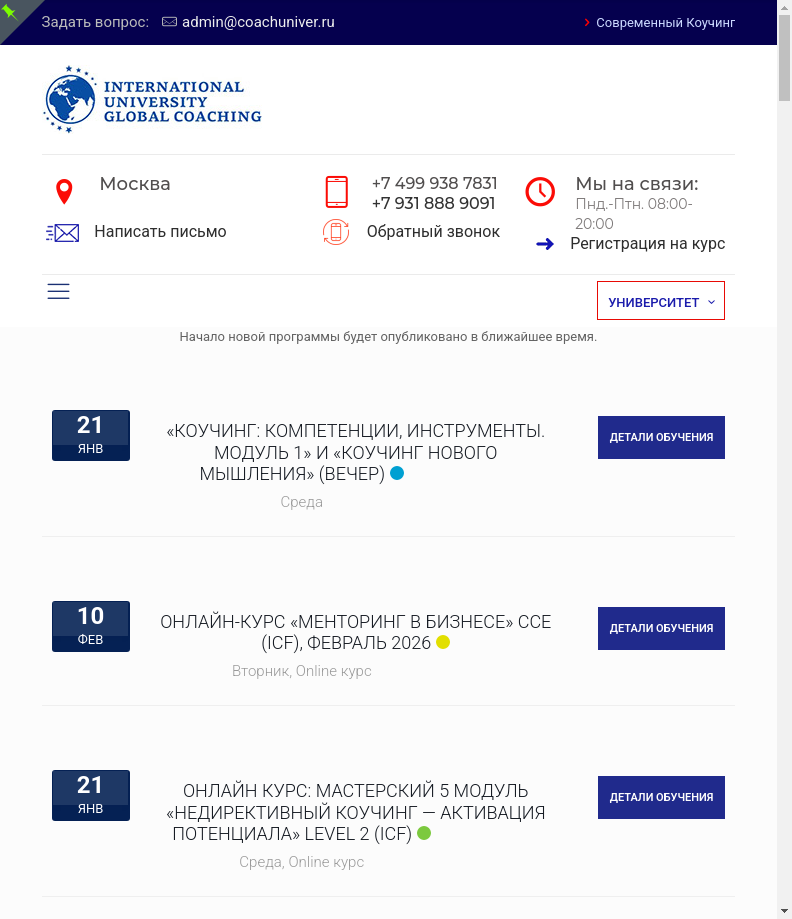Open the Современный Коучинг link
792x919 pixels.
coord(665,22)
